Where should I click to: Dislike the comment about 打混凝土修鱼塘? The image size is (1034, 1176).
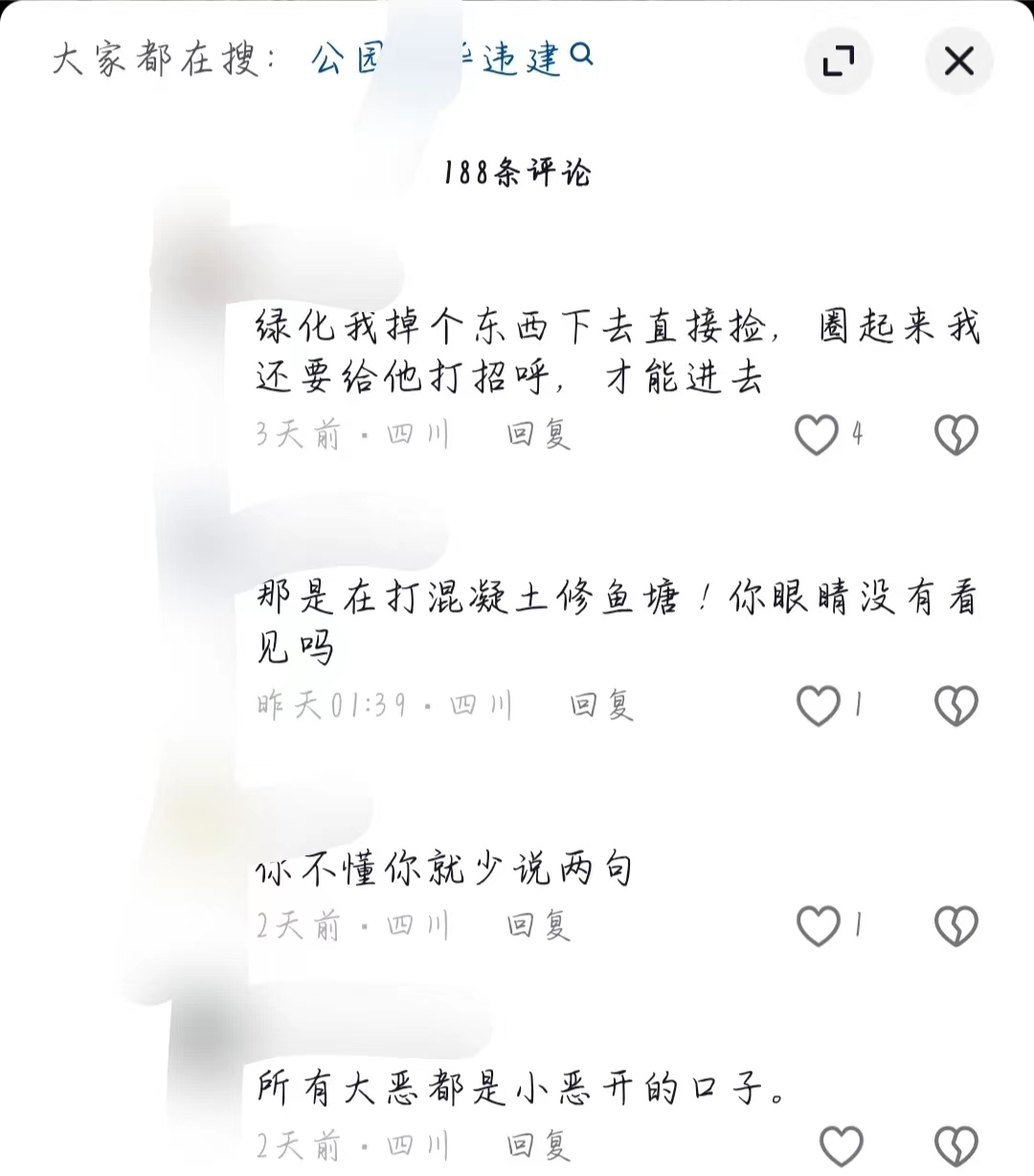(955, 707)
